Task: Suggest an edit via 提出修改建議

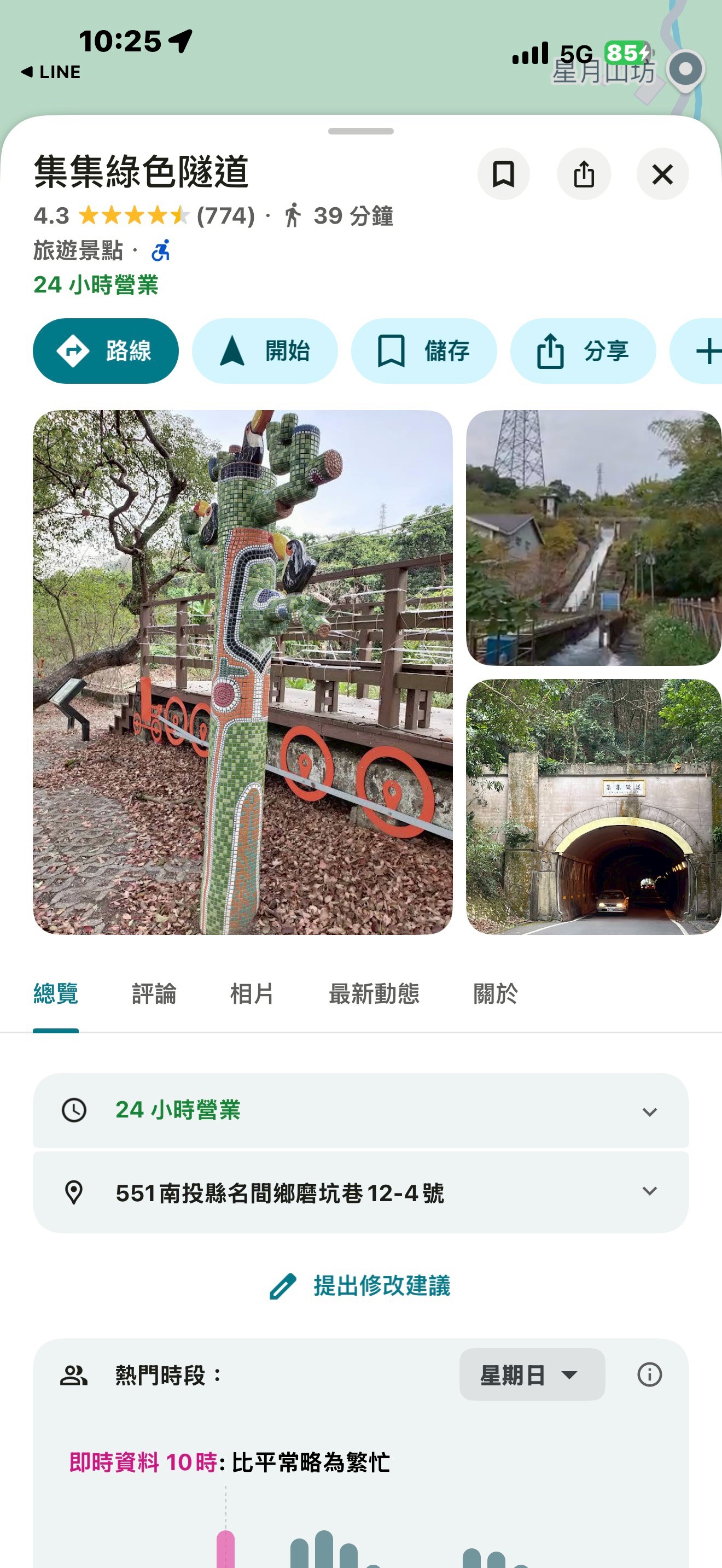Action: pos(360,1286)
